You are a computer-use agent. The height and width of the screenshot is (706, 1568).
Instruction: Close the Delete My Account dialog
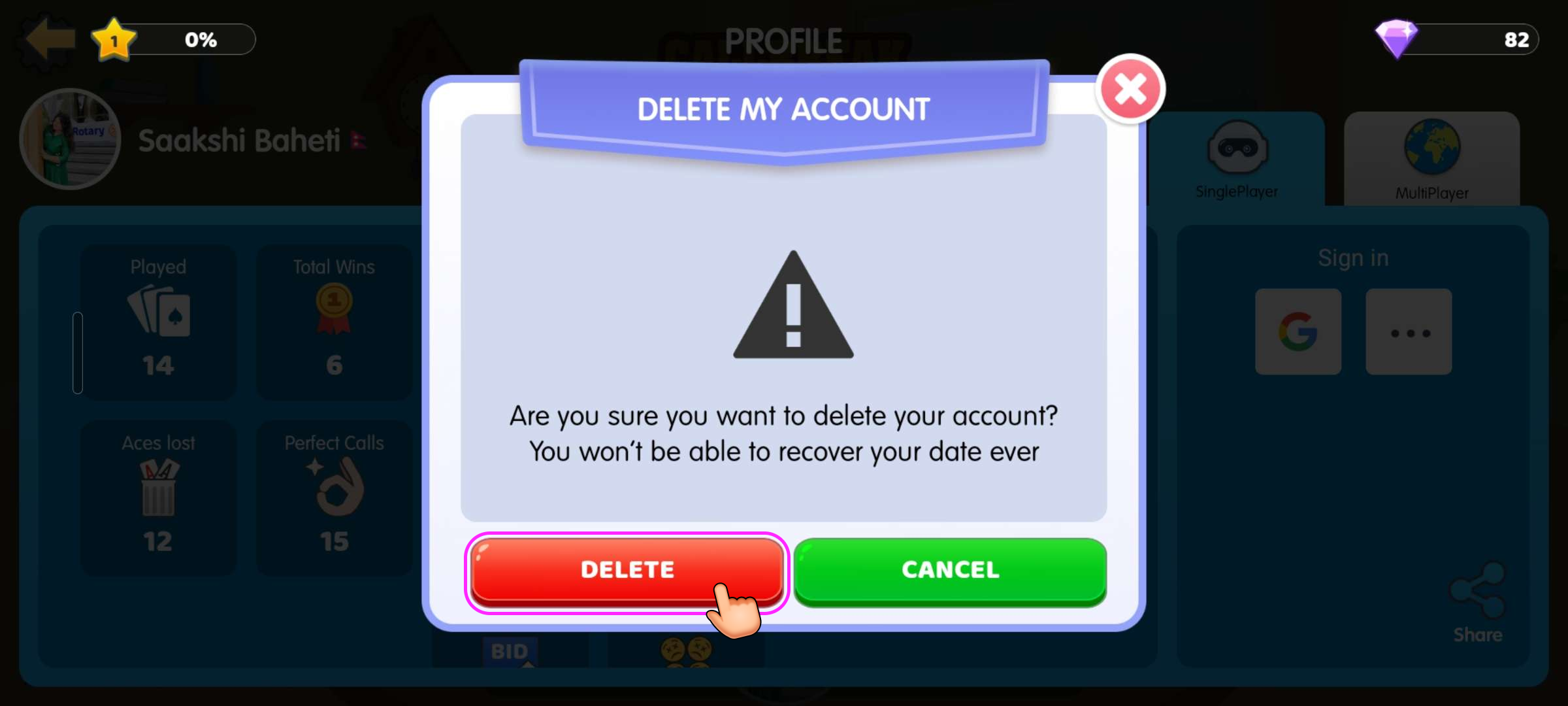pyautogui.click(x=1130, y=90)
